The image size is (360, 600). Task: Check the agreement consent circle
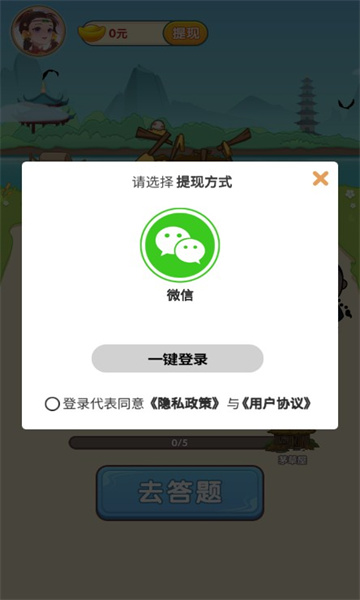pyautogui.click(x=52, y=404)
